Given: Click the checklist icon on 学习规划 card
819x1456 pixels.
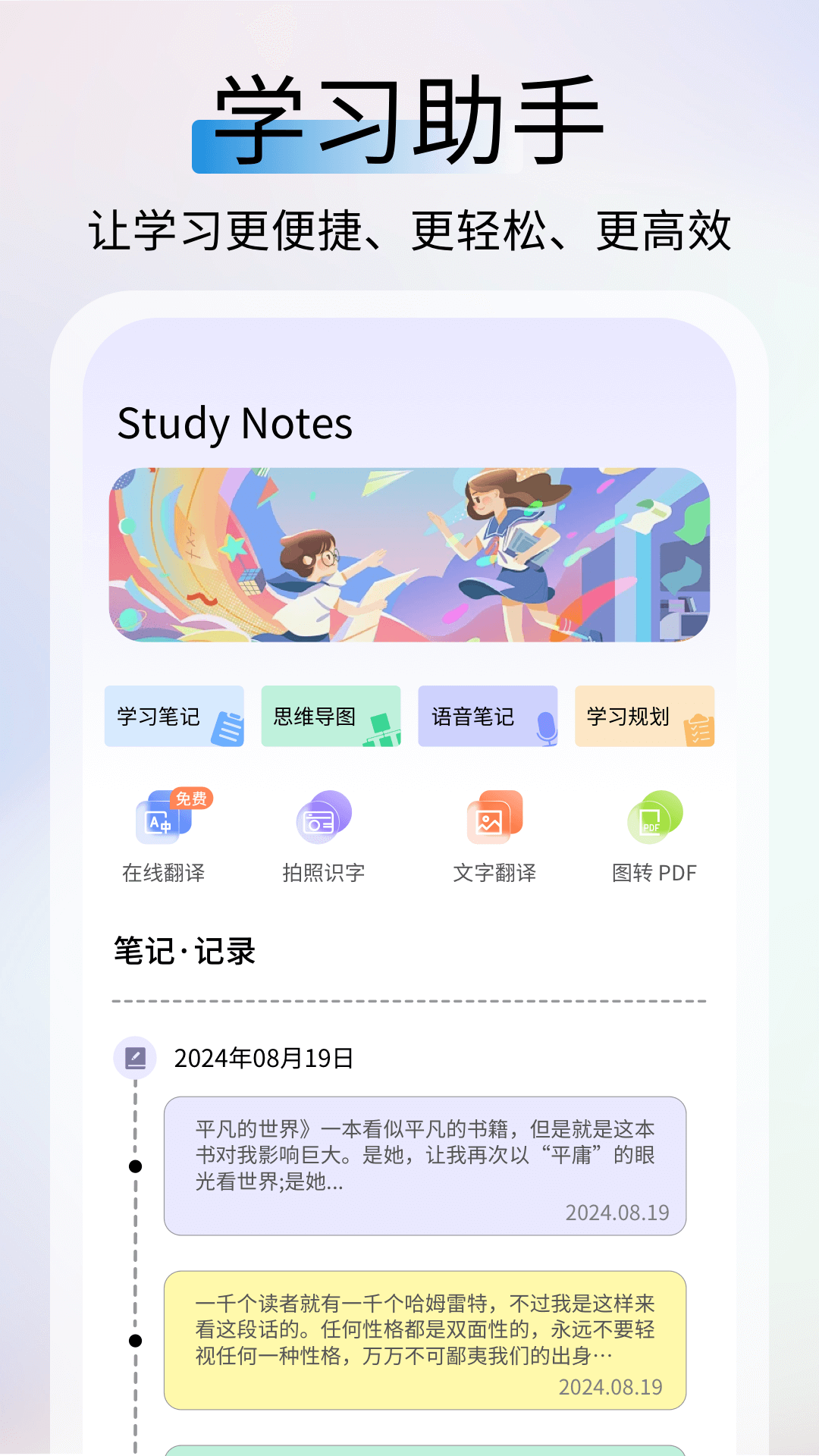Looking at the screenshot, I should 699,730.
